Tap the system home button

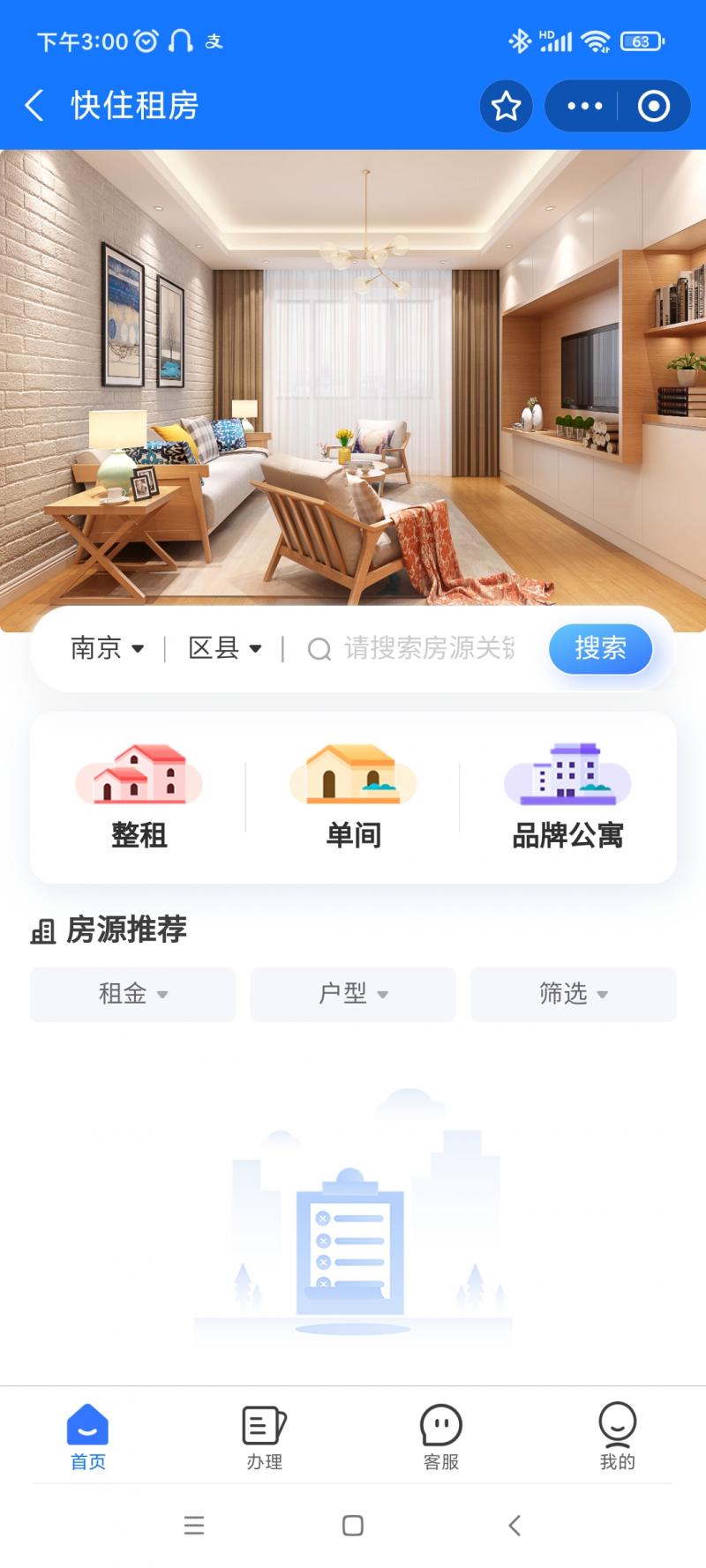[353, 1526]
